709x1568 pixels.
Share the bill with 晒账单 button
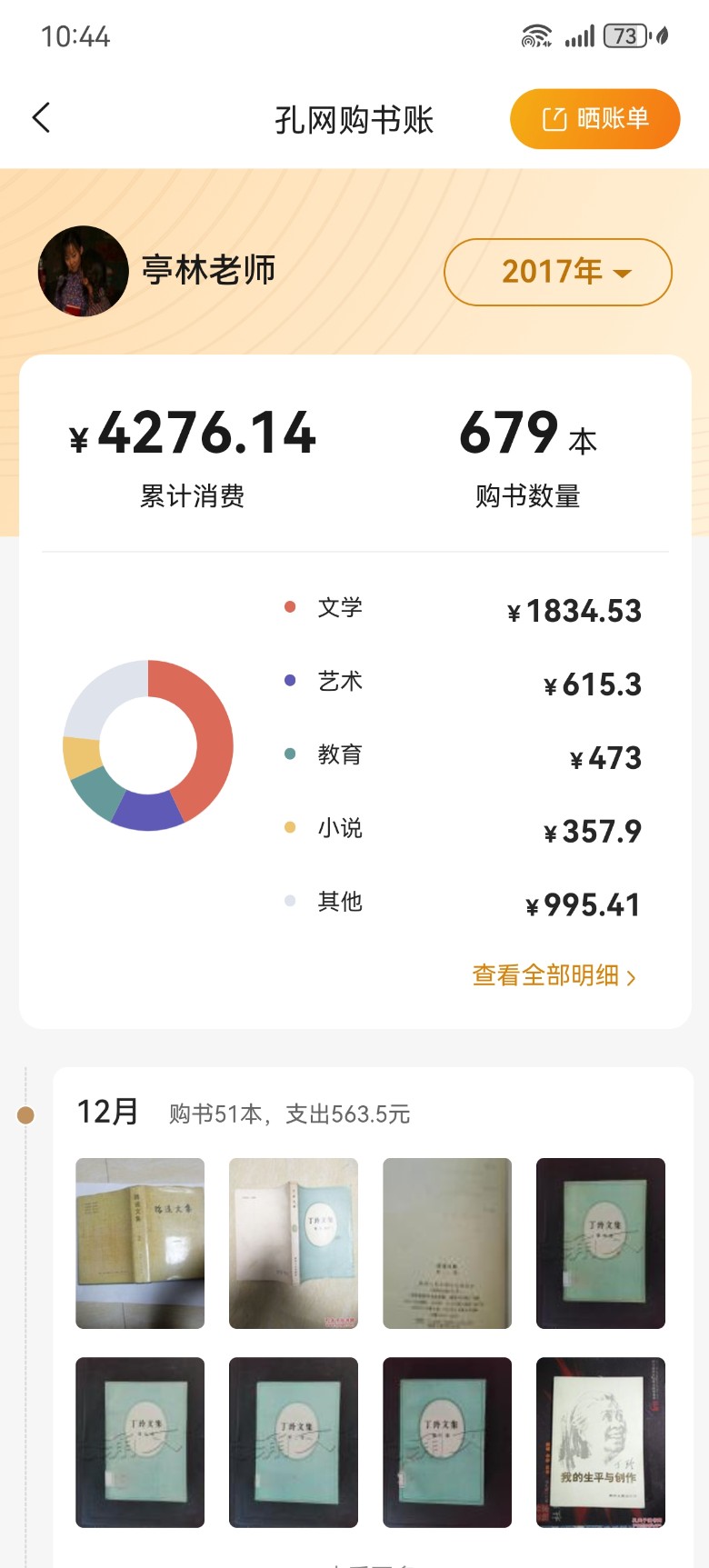click(594, 119)
